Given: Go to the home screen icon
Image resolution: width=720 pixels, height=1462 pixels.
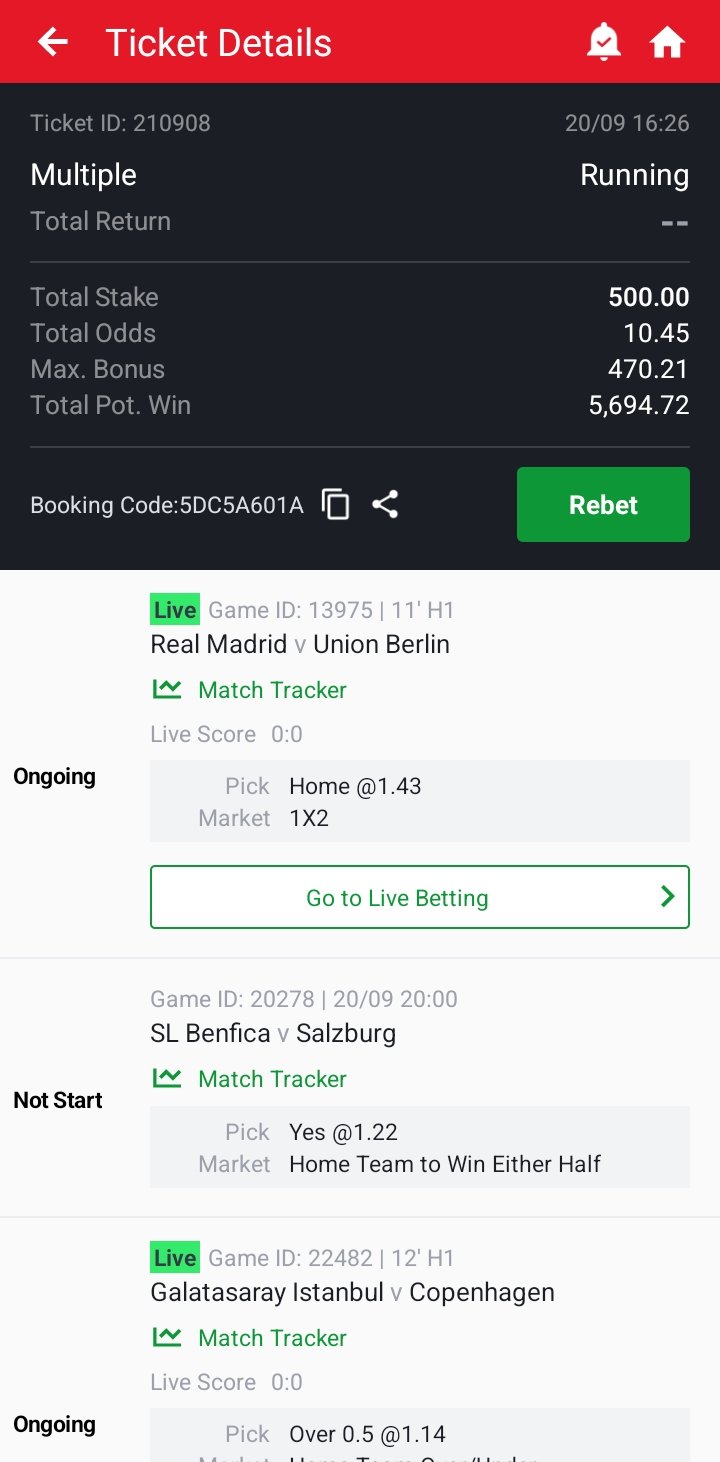Looking at the screenshot, I should click(x=667, y=42).
